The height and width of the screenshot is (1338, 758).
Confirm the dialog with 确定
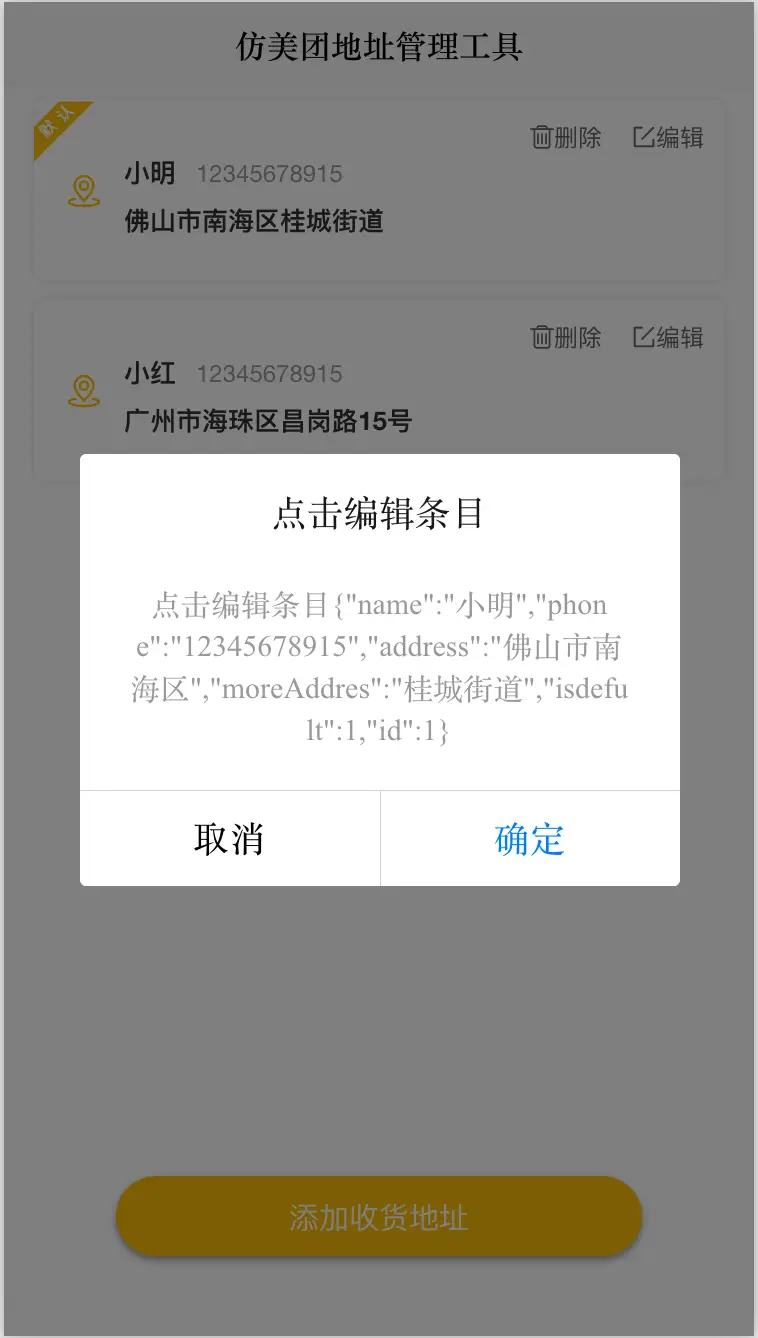pos(530,839)
